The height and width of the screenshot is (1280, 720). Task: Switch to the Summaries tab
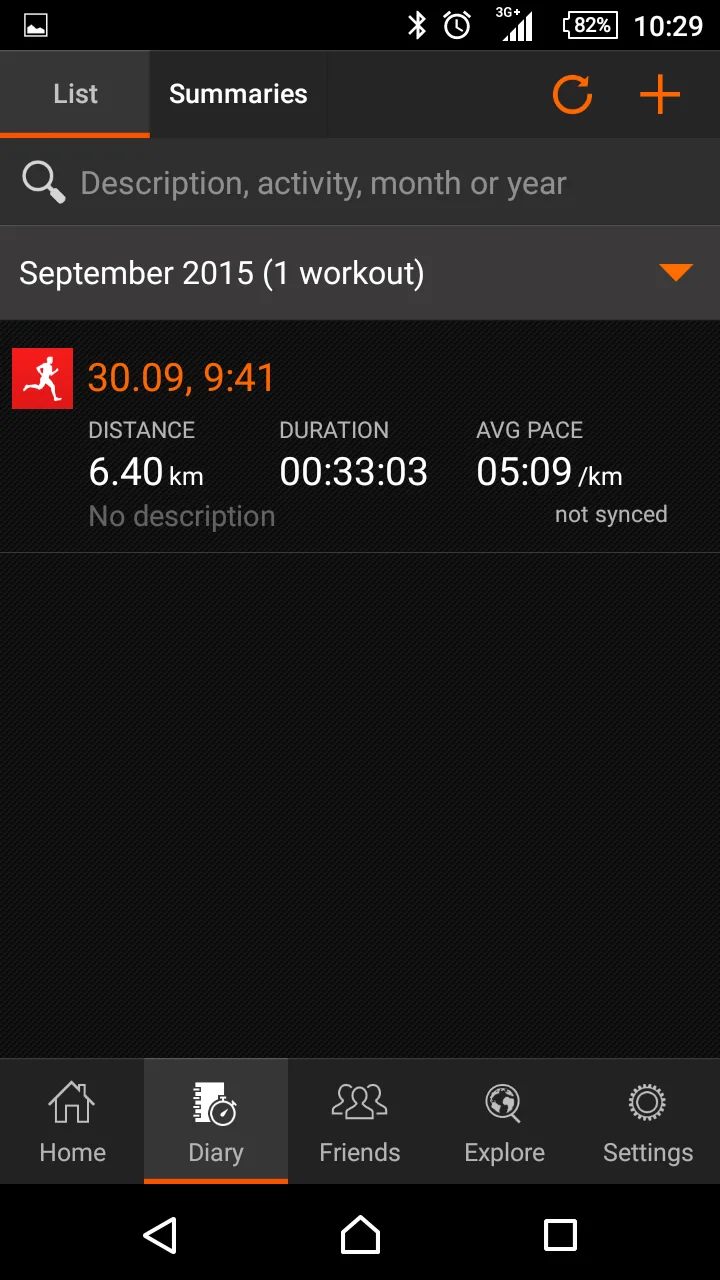(x=238, y=94)
